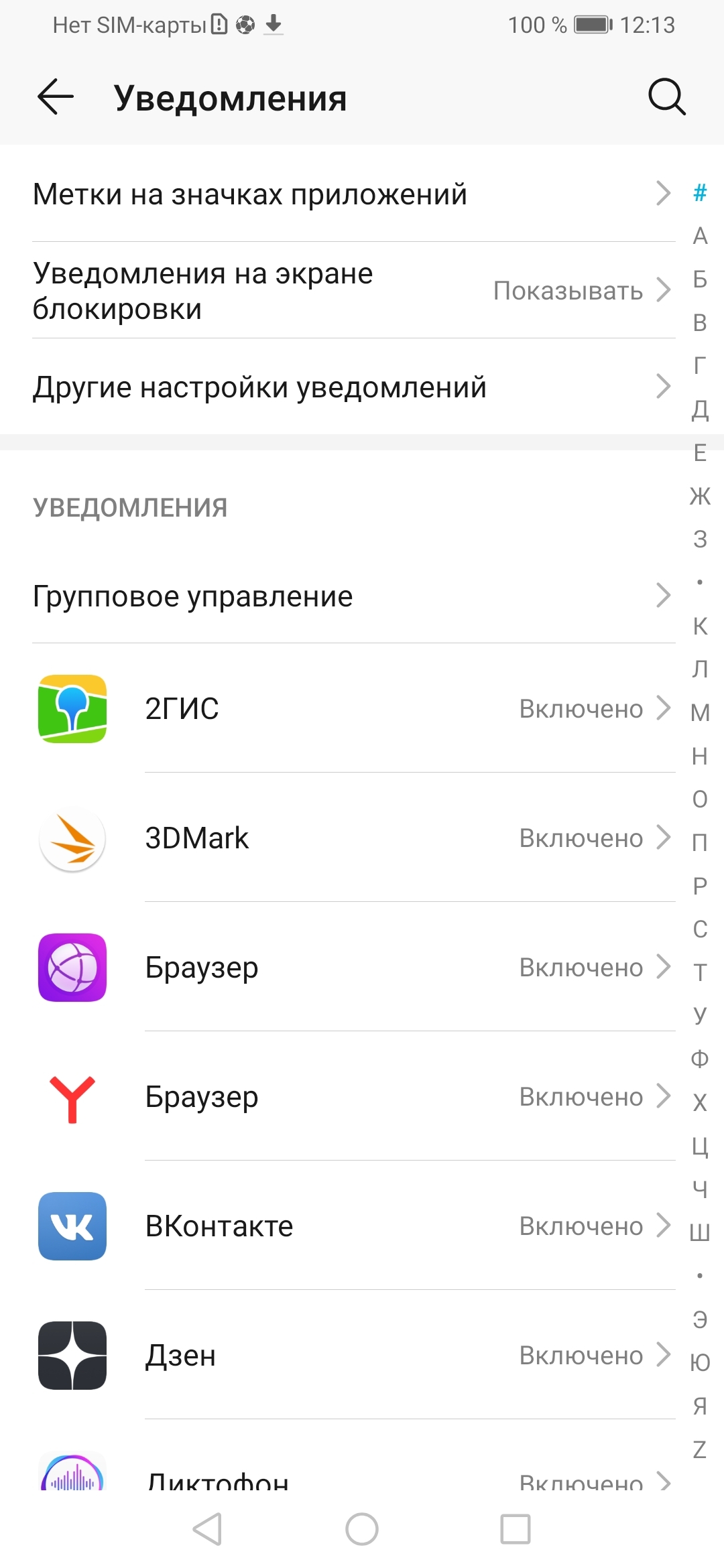Go back from the Уведомления screen
Image resolution: width=724 pixels, height=1568 pixels.
[x=56, y=97]
